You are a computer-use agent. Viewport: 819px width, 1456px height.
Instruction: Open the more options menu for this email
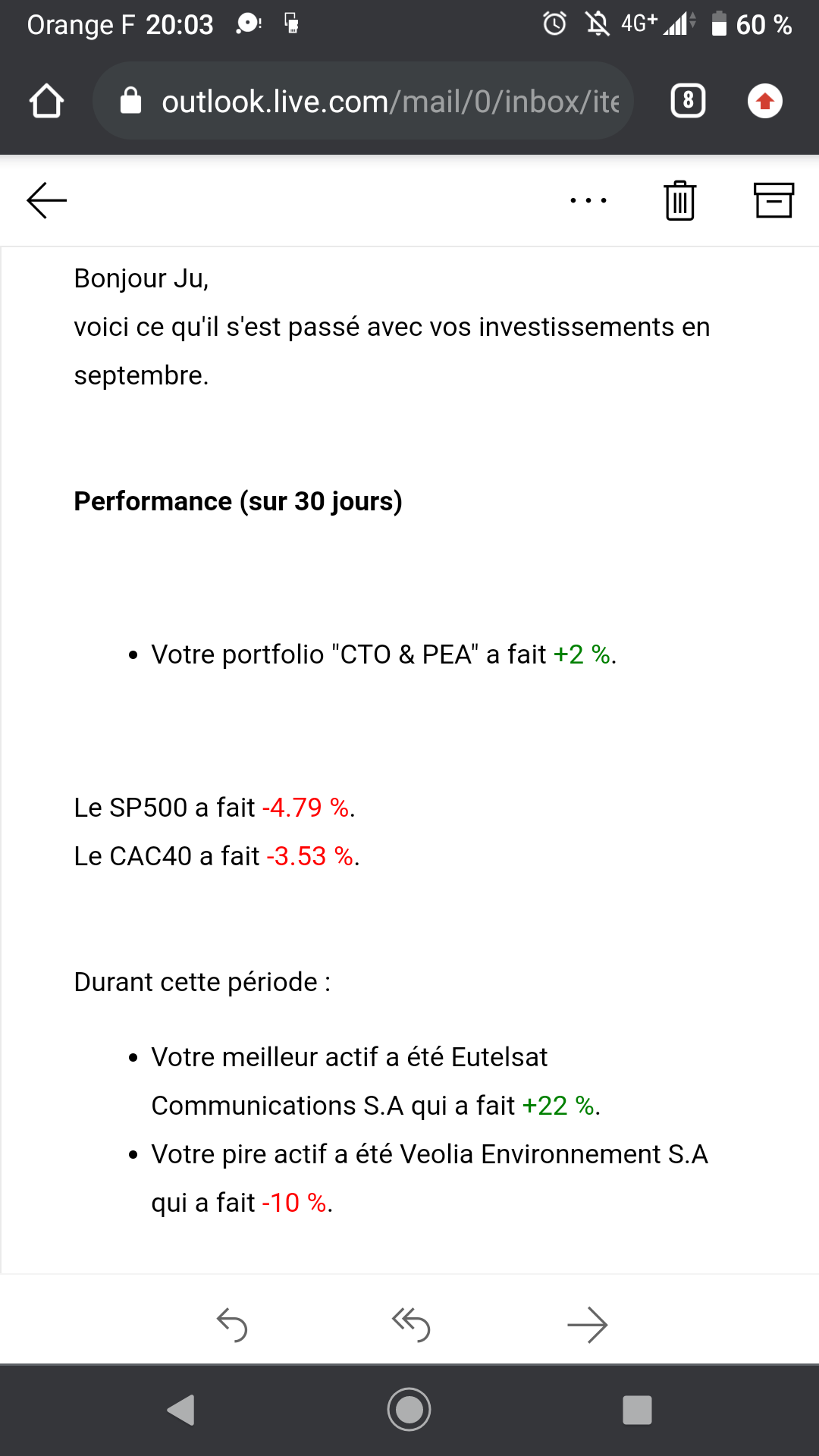(x=588, y=201)
